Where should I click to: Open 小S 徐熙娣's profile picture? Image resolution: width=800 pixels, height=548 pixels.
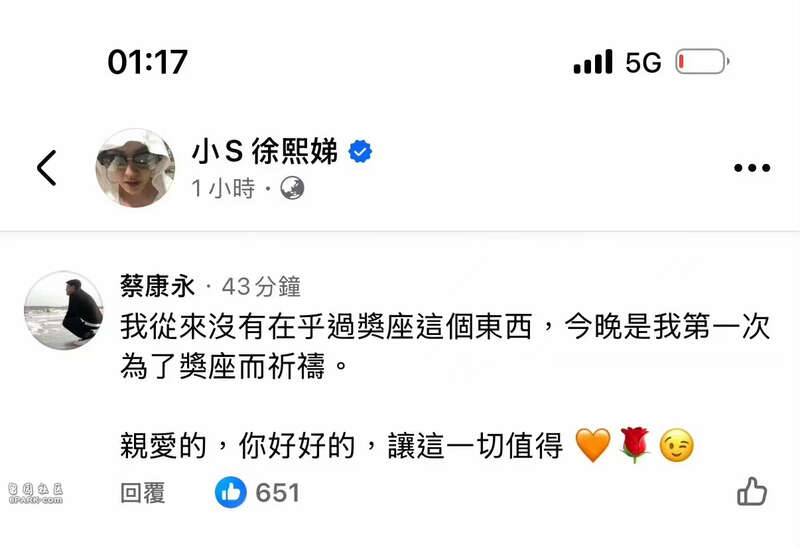click(x=135, y=168)
